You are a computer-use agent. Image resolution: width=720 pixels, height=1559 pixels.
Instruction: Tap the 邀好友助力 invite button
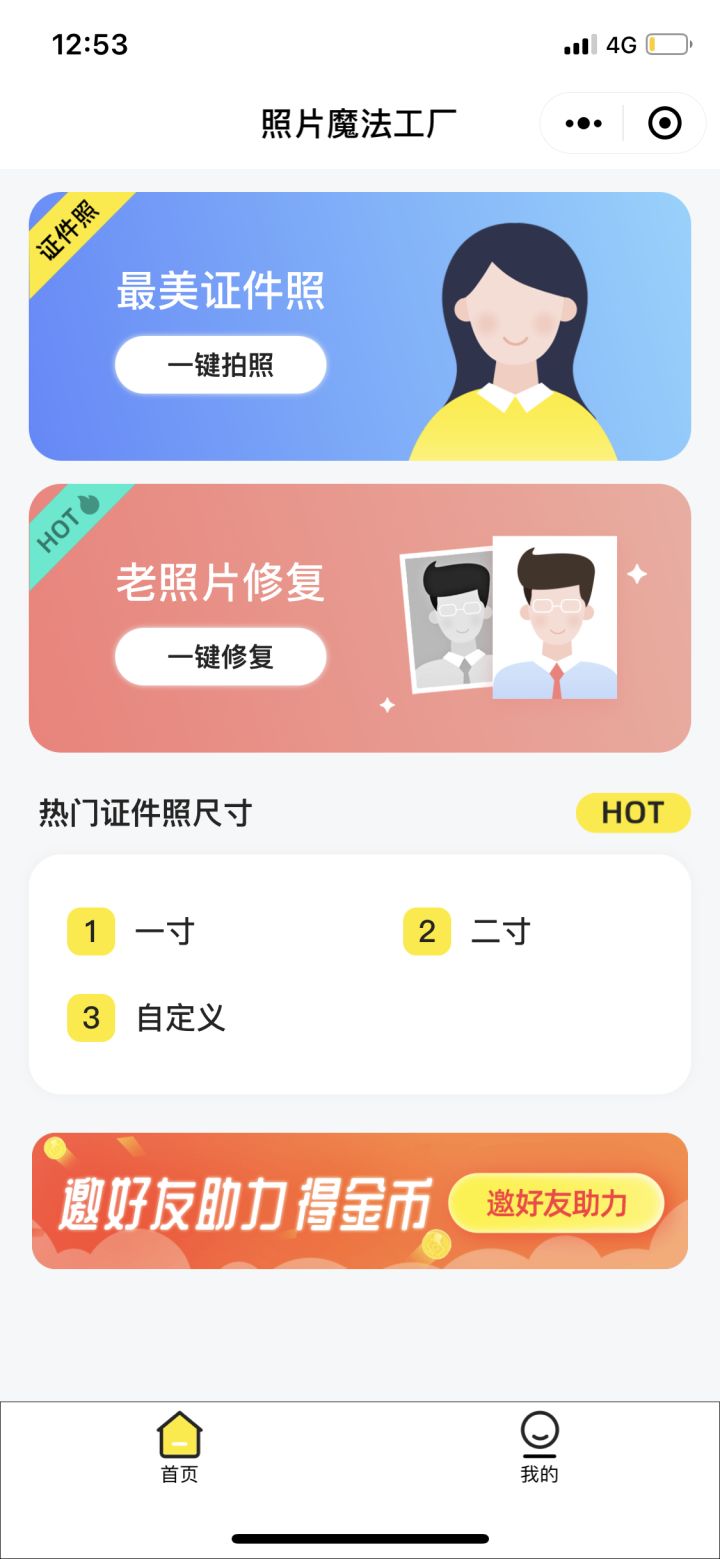556,1203
